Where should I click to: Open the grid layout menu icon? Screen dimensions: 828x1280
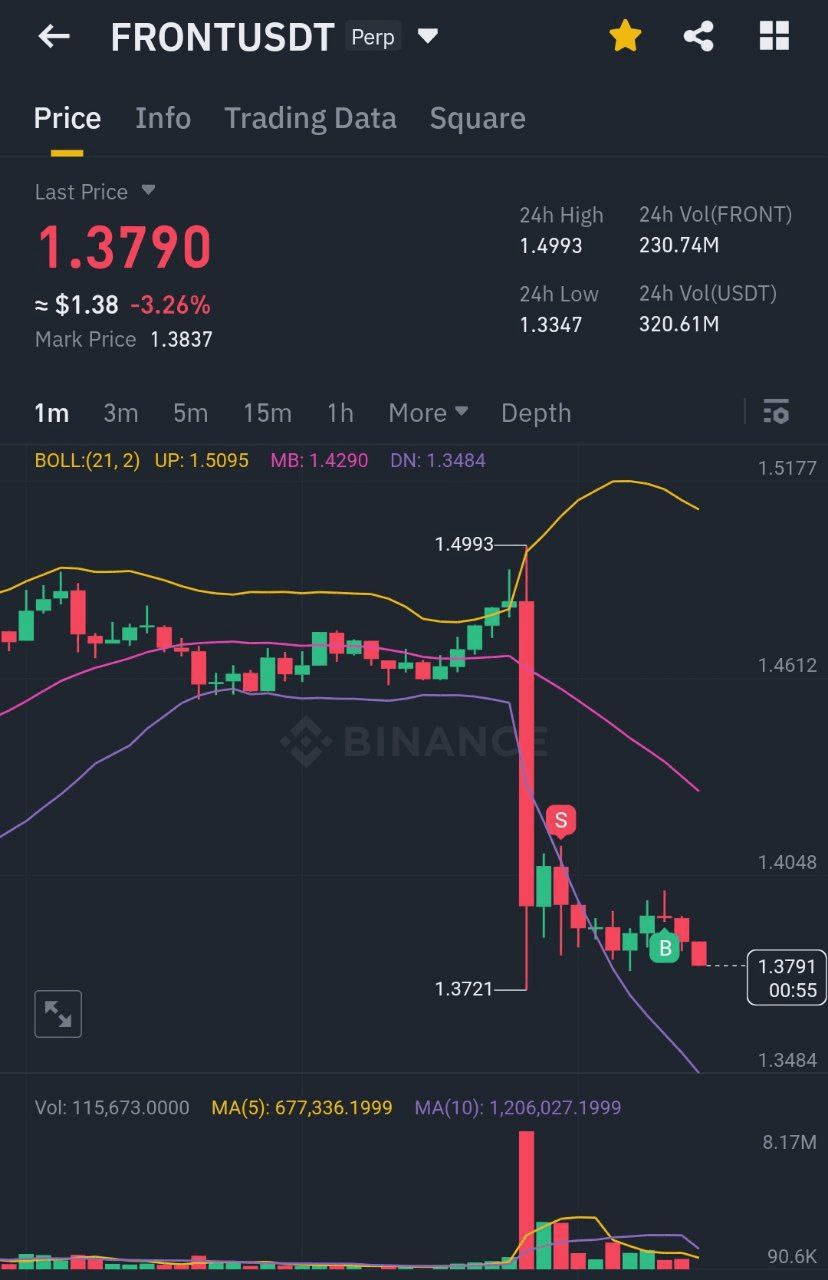774,37
